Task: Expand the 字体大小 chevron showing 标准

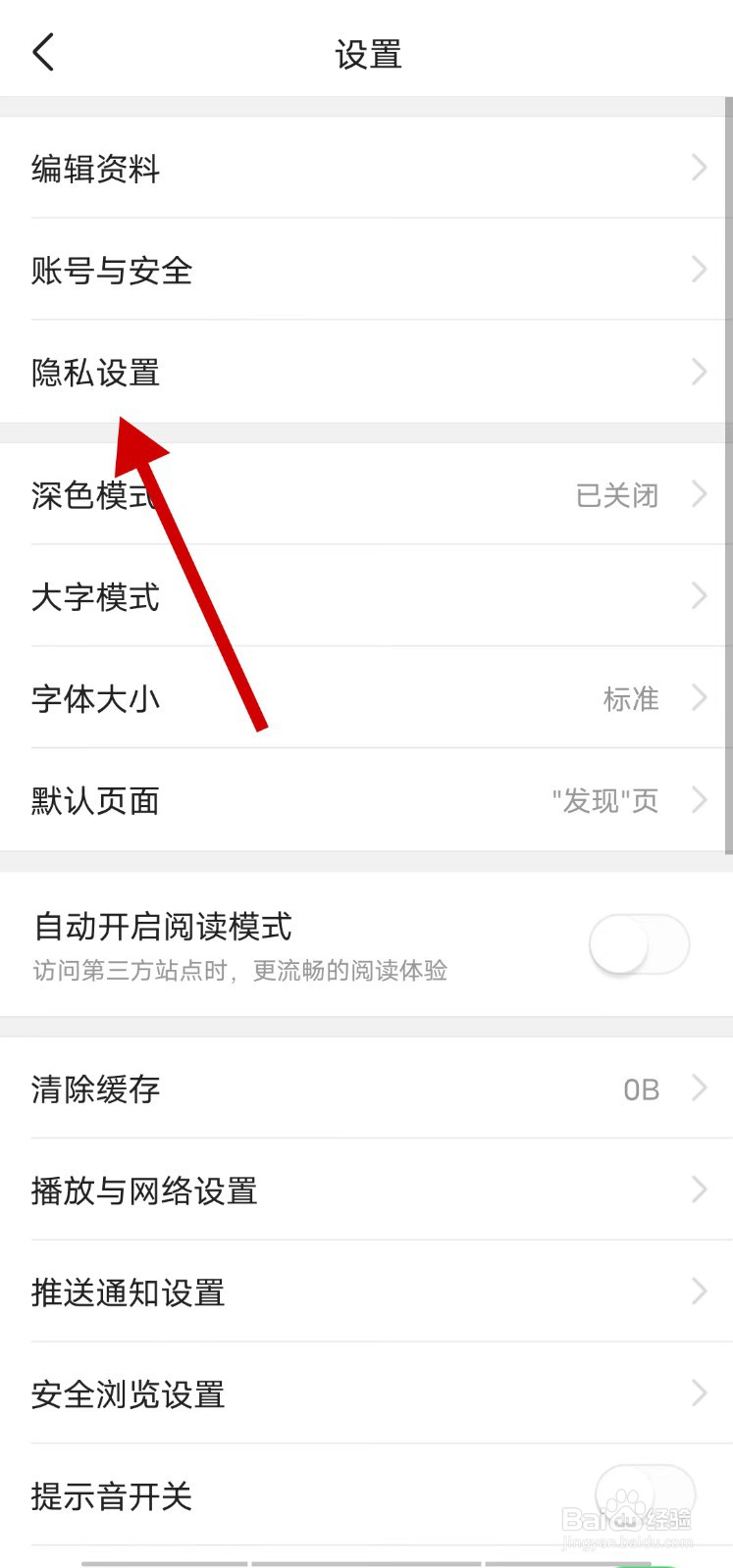Action: point(699,698)
